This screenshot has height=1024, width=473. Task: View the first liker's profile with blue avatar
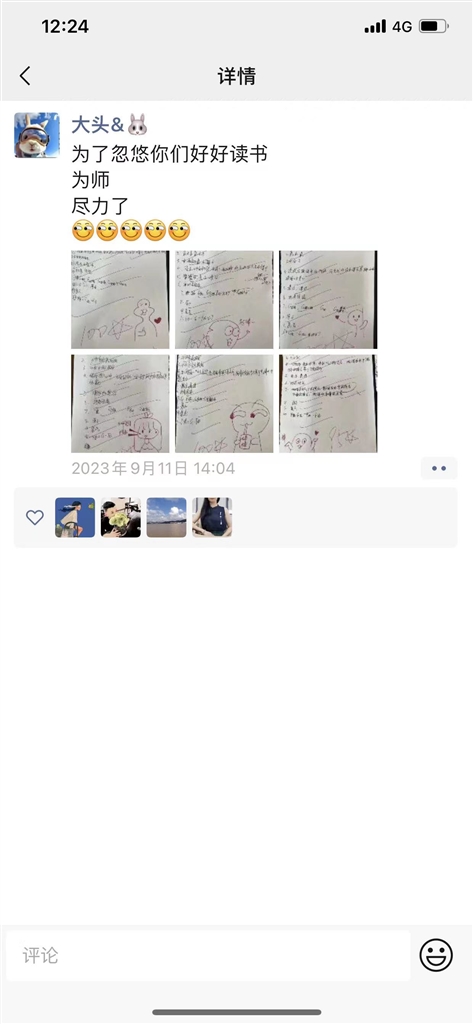pos(75,517)
